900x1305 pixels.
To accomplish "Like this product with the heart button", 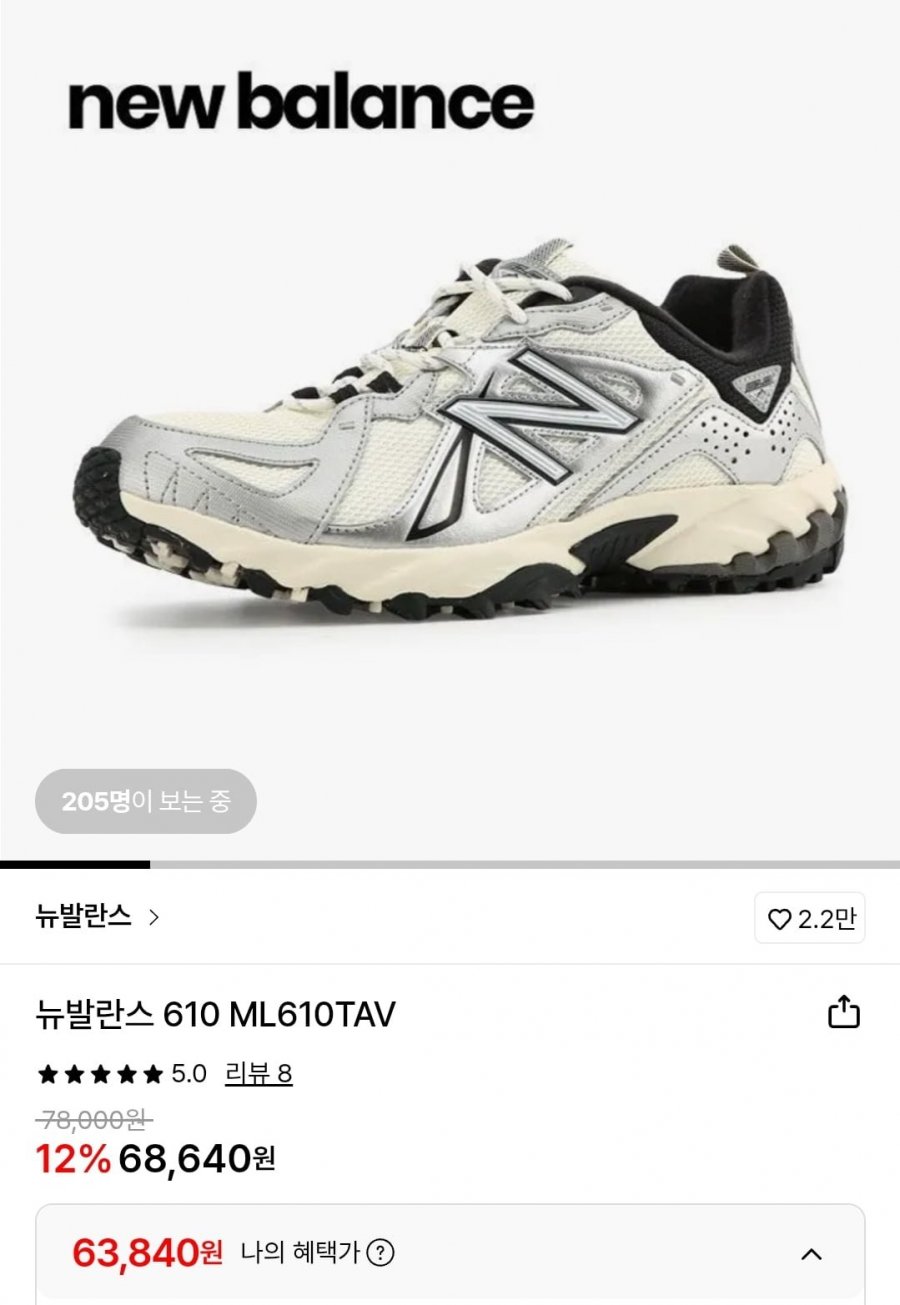I will (x=809, y=919).
